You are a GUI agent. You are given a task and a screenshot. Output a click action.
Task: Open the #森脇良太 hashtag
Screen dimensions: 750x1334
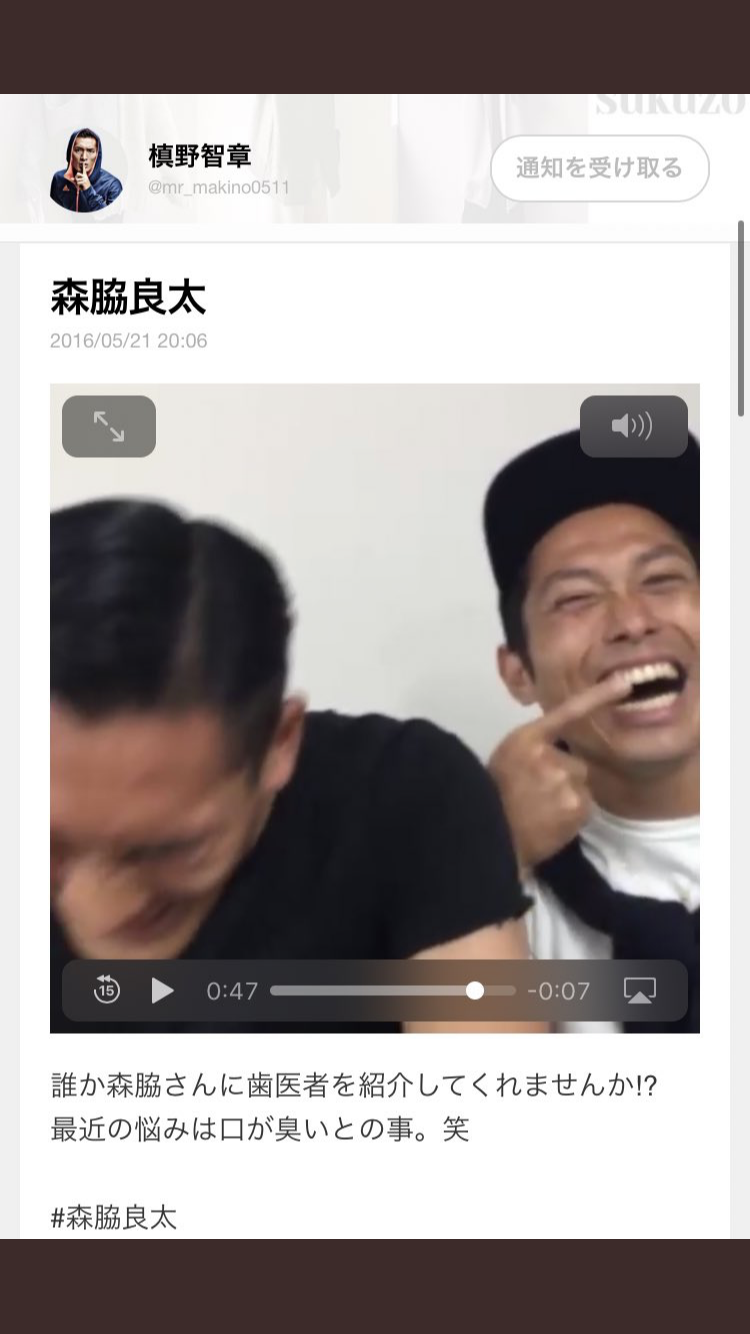tap(113, 1217)
